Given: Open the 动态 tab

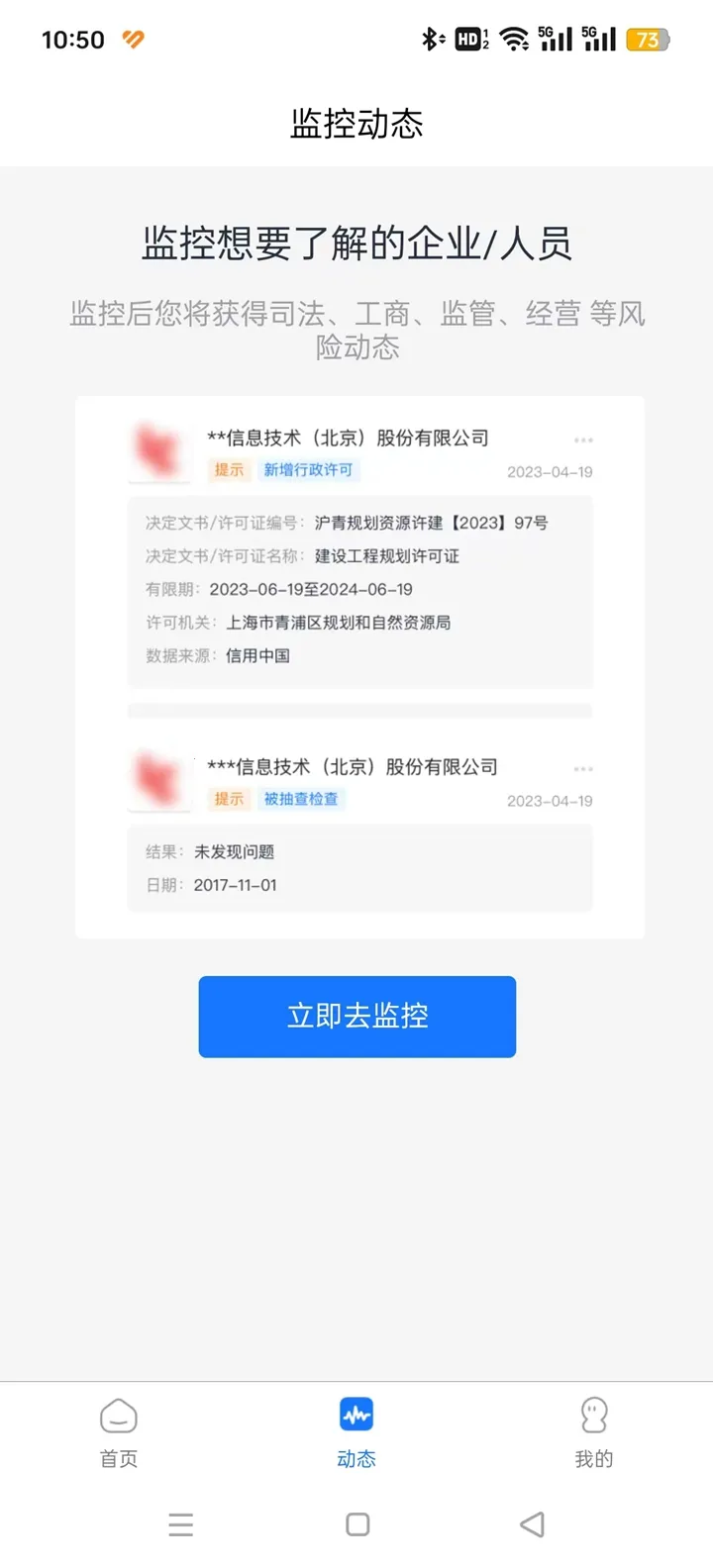Looking at the screenshot, I should 356,1431.
